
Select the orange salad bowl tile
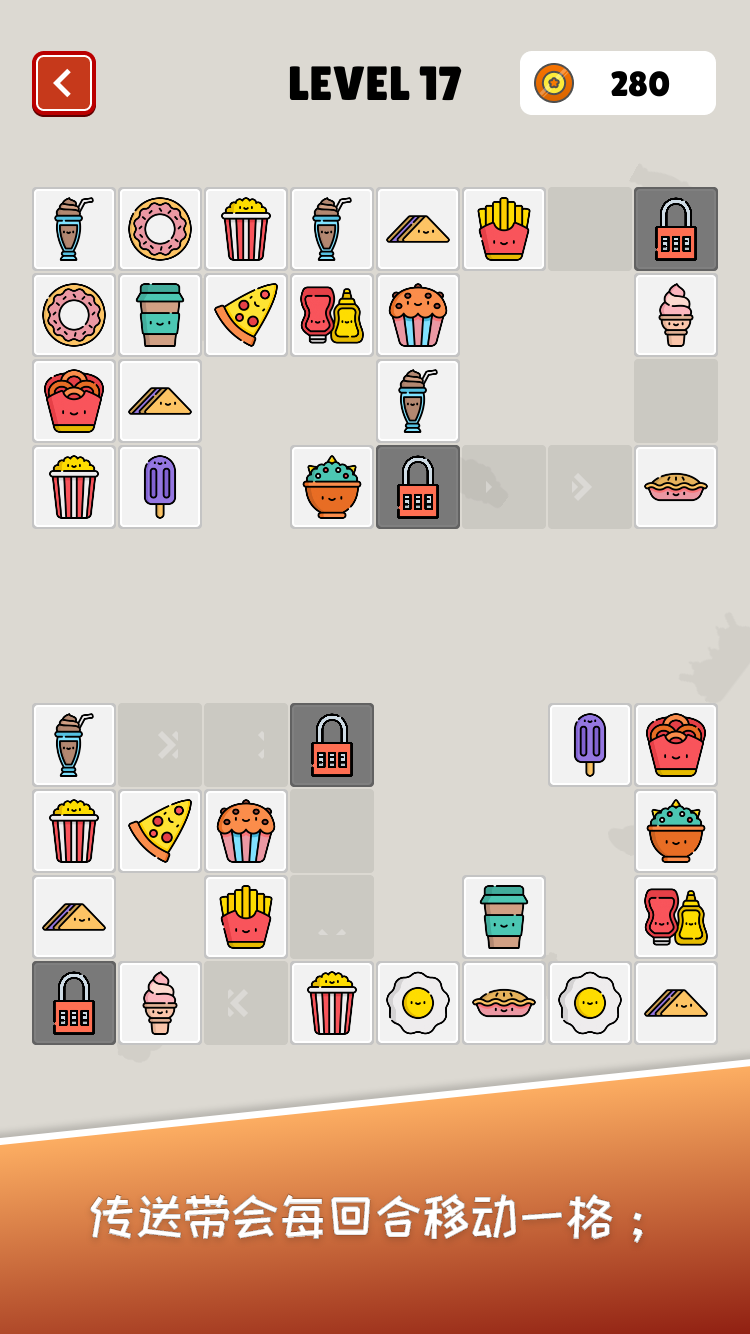tap(331, 487)
